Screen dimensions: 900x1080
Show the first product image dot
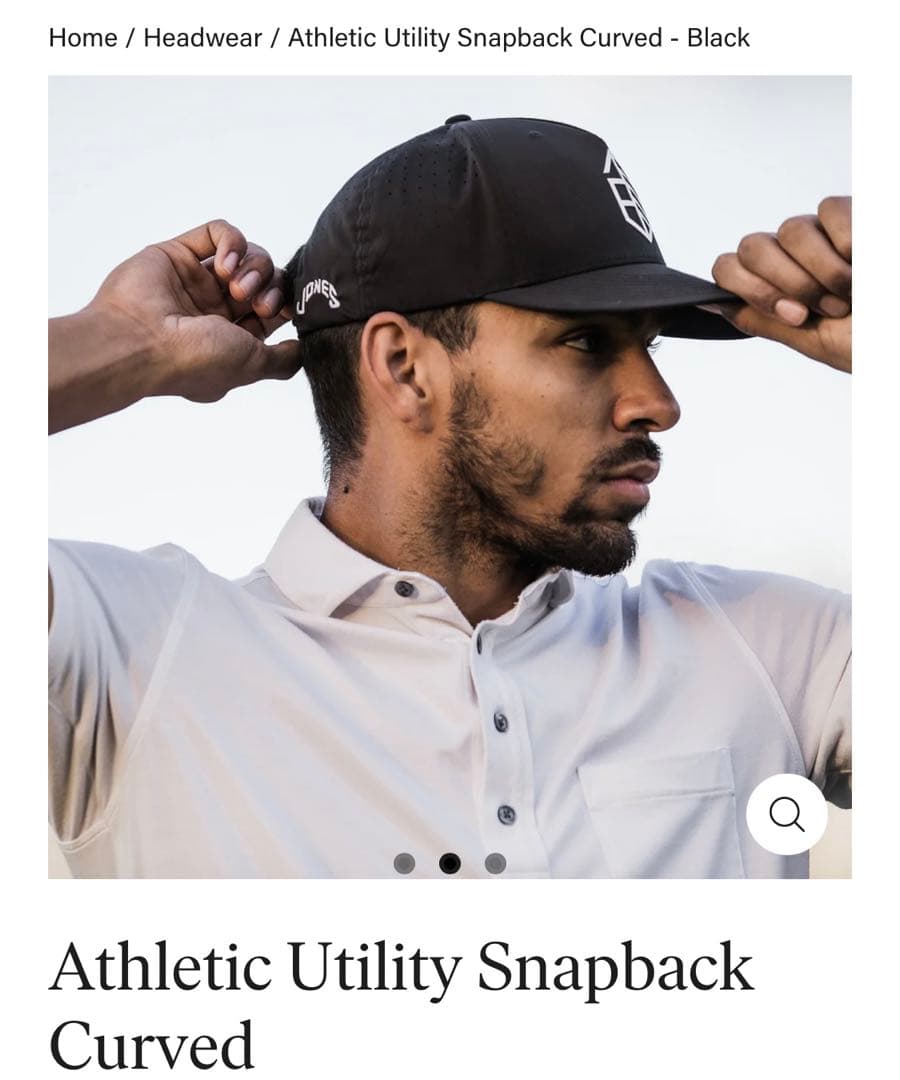pyautogui.click(x=404, y=863)
